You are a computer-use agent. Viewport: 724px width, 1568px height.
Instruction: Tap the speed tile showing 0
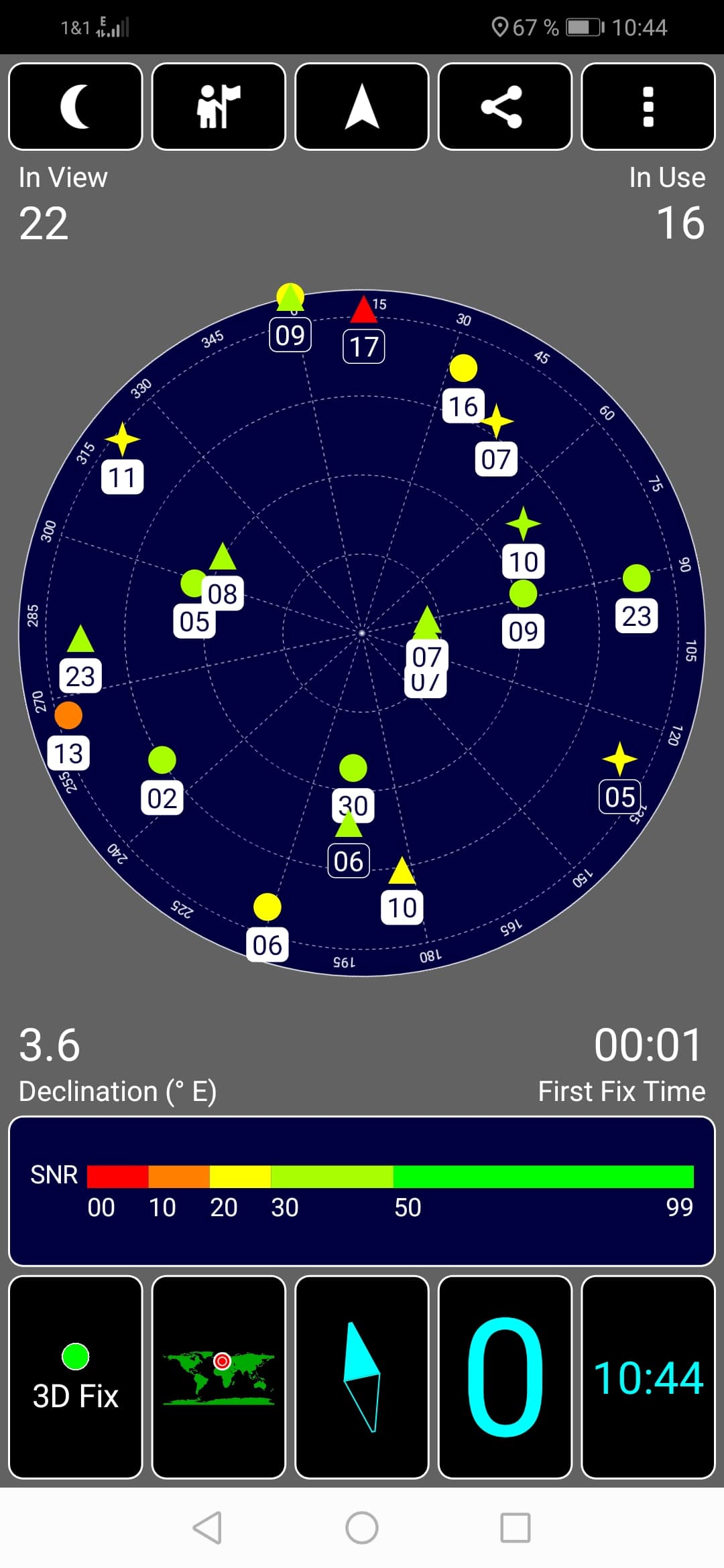[505, 1377]
